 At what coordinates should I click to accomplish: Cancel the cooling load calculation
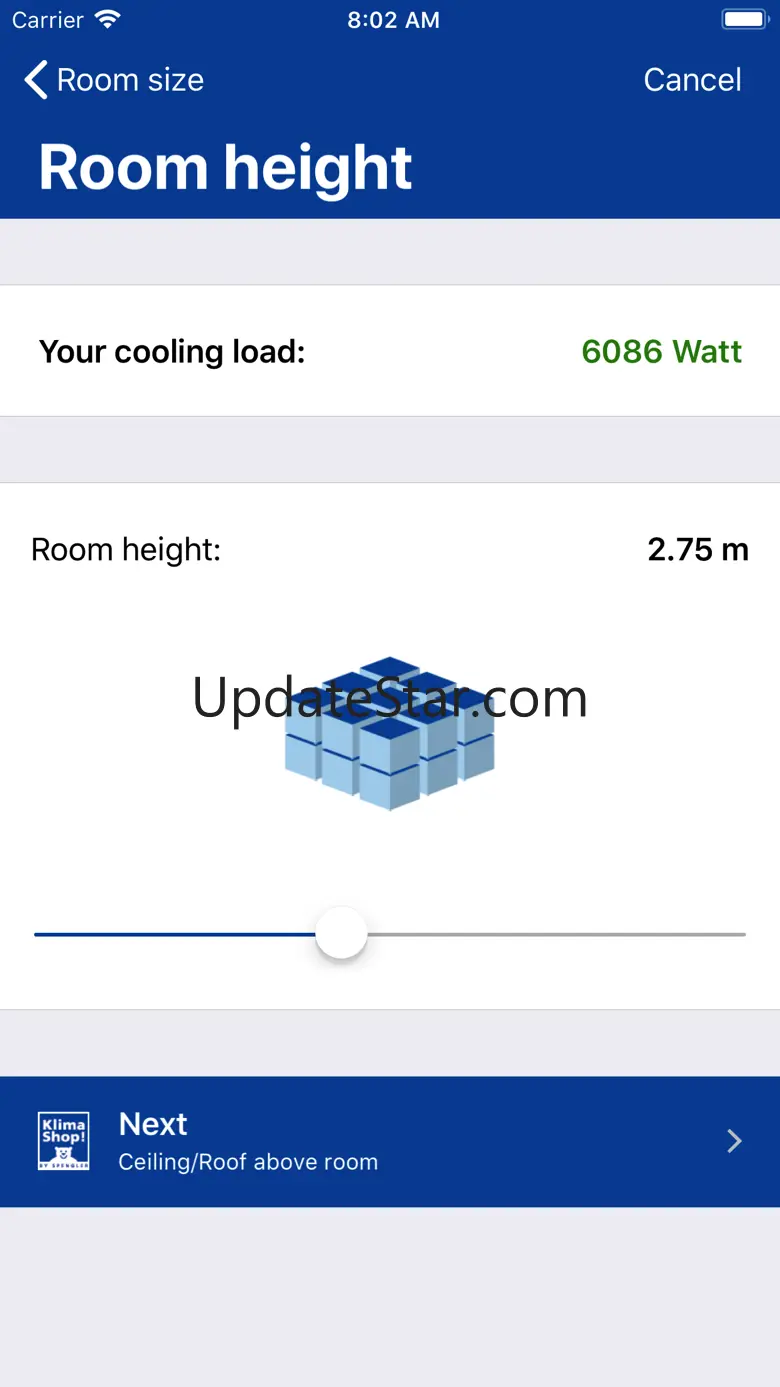[x=692, y=80]
